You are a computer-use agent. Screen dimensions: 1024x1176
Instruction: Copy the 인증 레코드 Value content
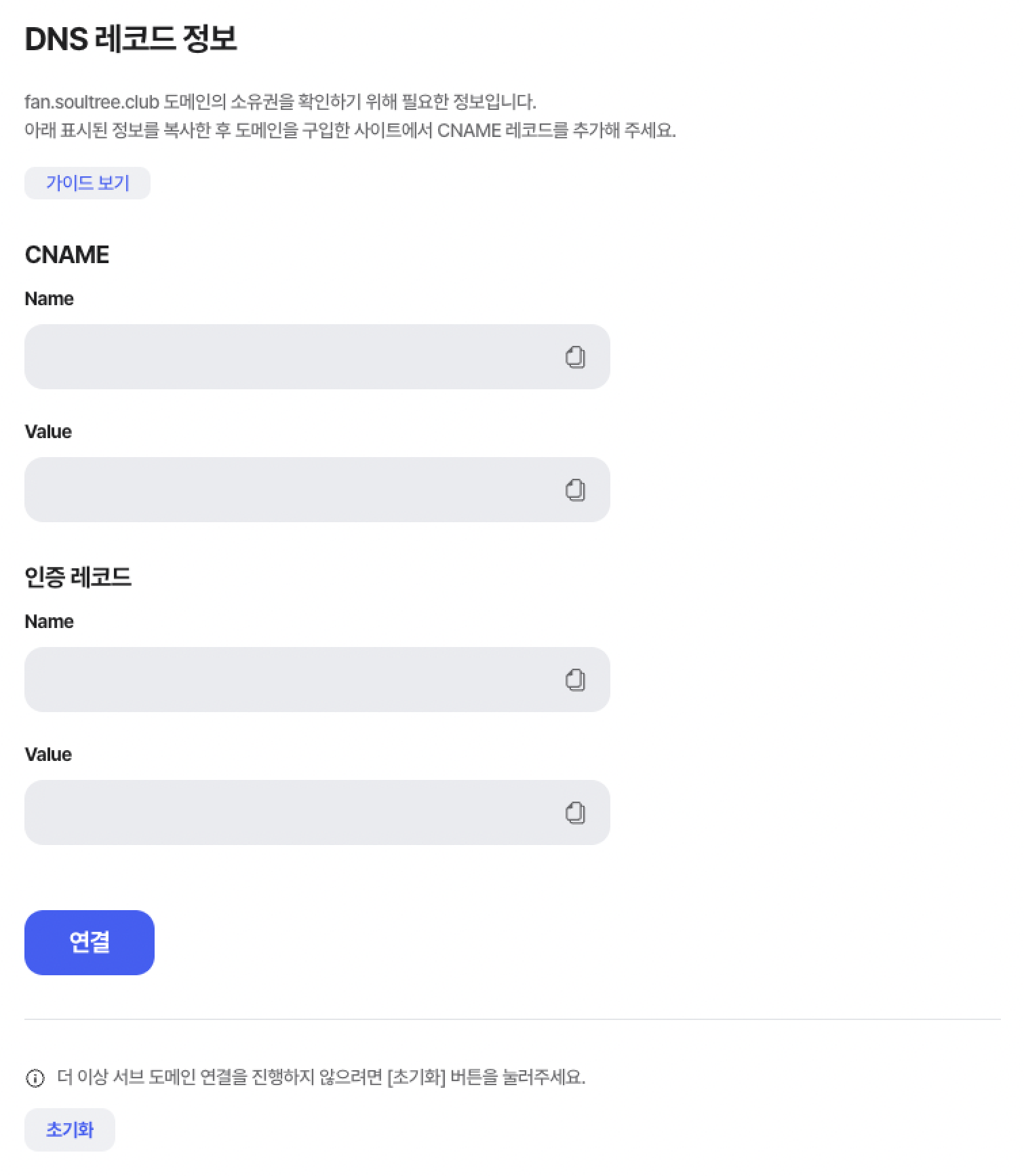pyautogui.click(x=575, y=812)
